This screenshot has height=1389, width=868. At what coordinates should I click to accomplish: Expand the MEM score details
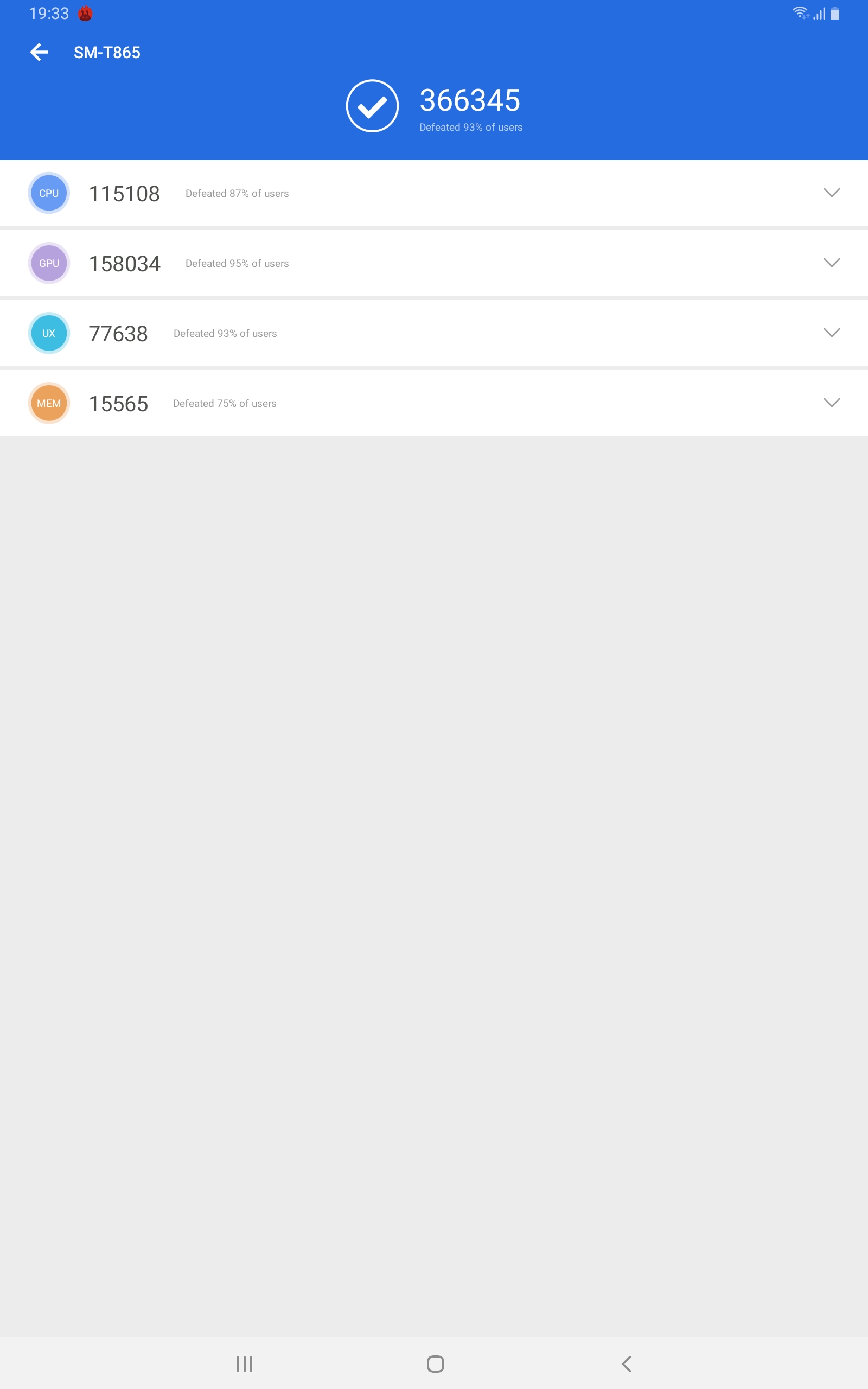pos(831,403)
